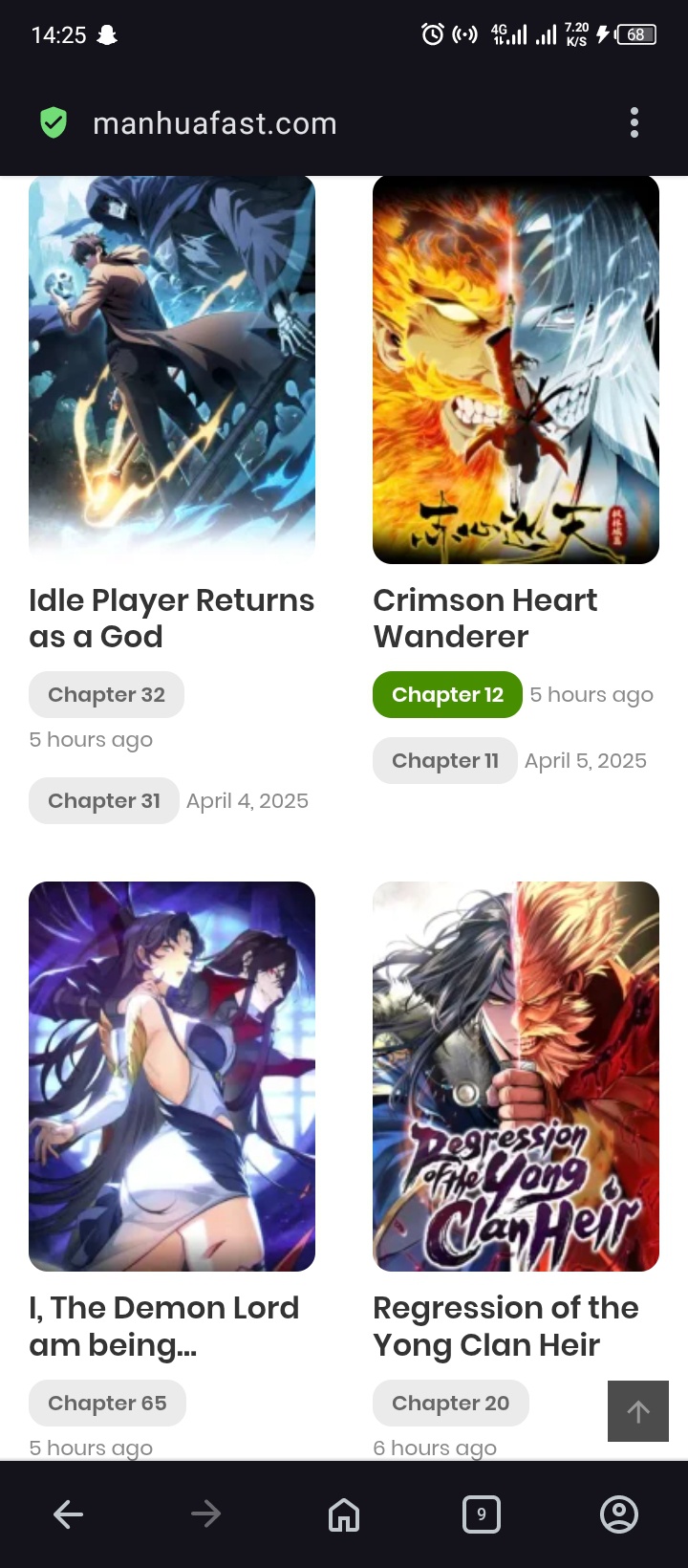688x1568 pixels.
Task: Go back to the previous page
Action: (x=69, y=1514)
